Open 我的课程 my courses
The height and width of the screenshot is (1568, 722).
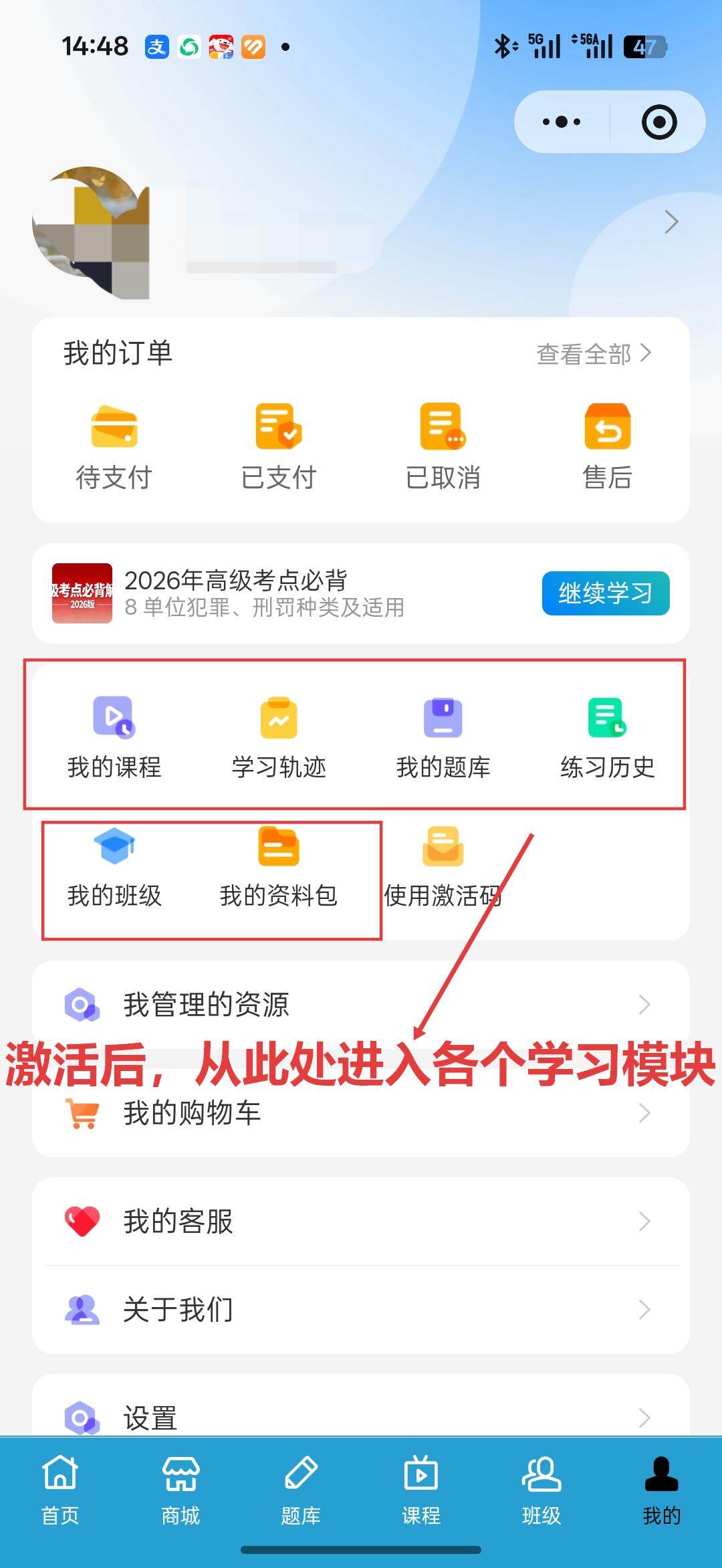point(114,737)
